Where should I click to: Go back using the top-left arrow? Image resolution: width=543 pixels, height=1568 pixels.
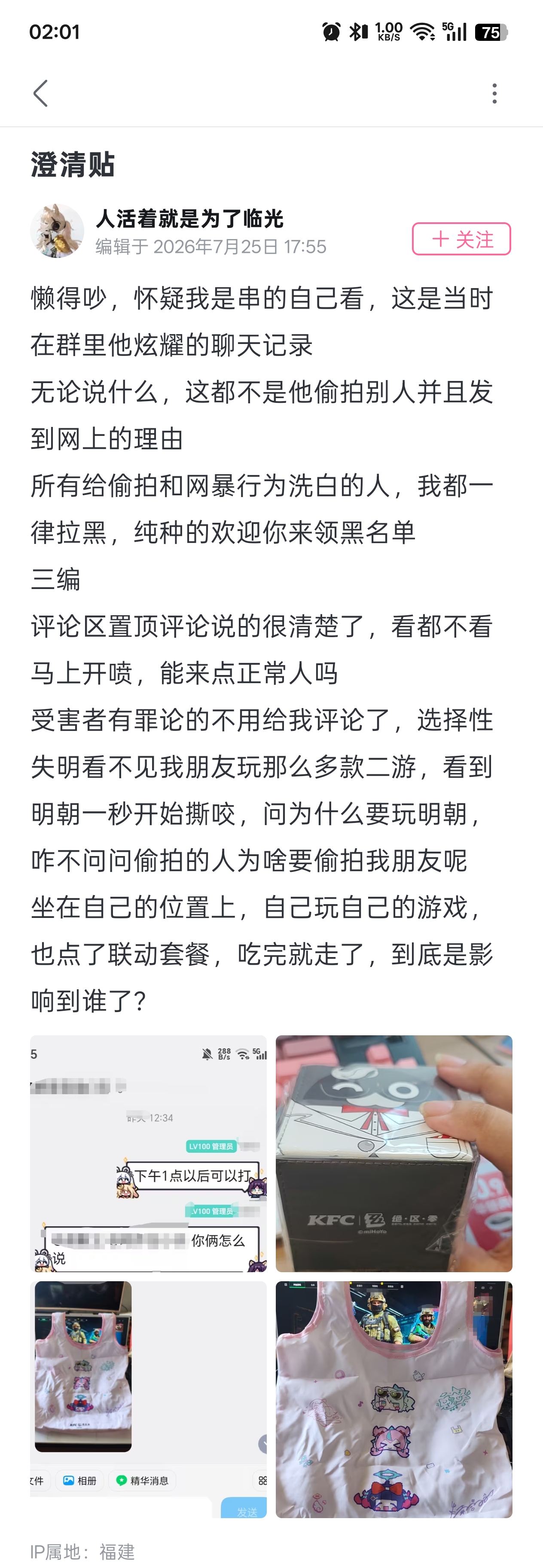tap(40, 94)
